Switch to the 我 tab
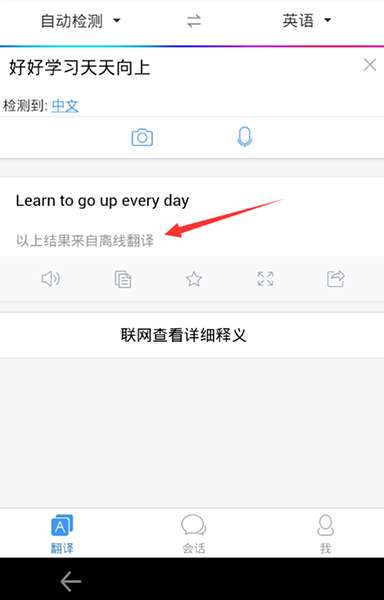 tap(325, 534)
